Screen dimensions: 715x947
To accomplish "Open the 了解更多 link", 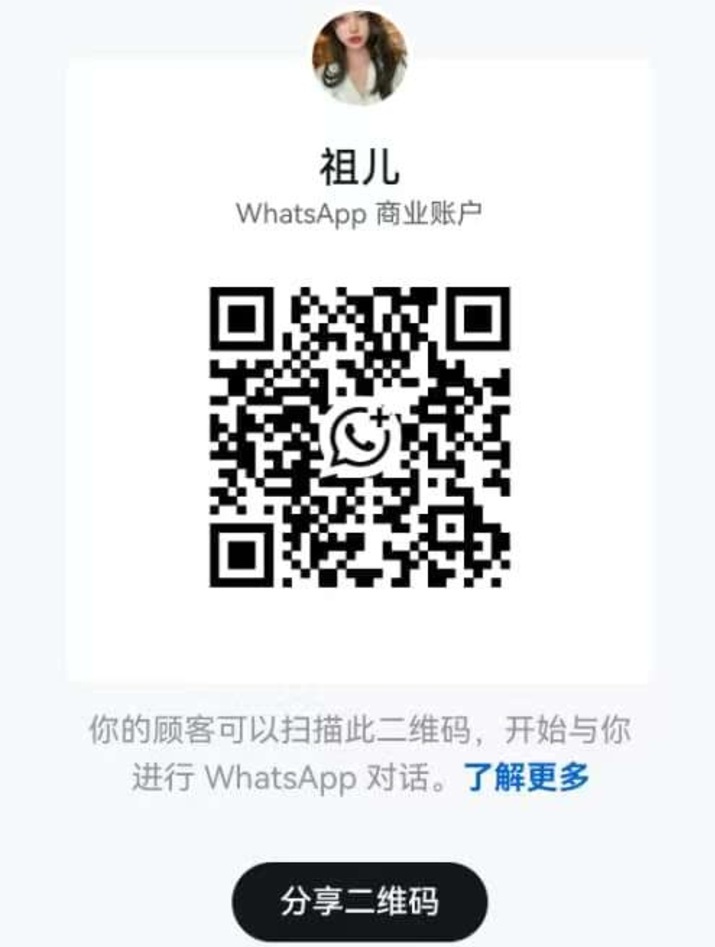I will click(527, 777).
